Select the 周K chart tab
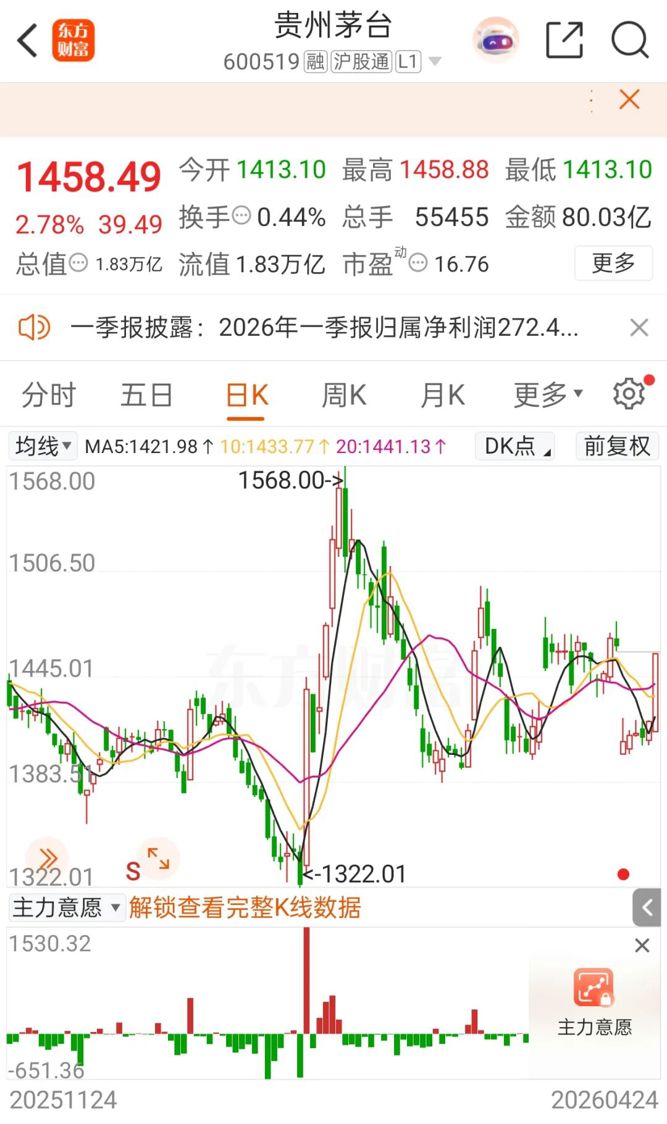Screen dimensions: 667x1124 pyautogui.click(x=344, y=395)
